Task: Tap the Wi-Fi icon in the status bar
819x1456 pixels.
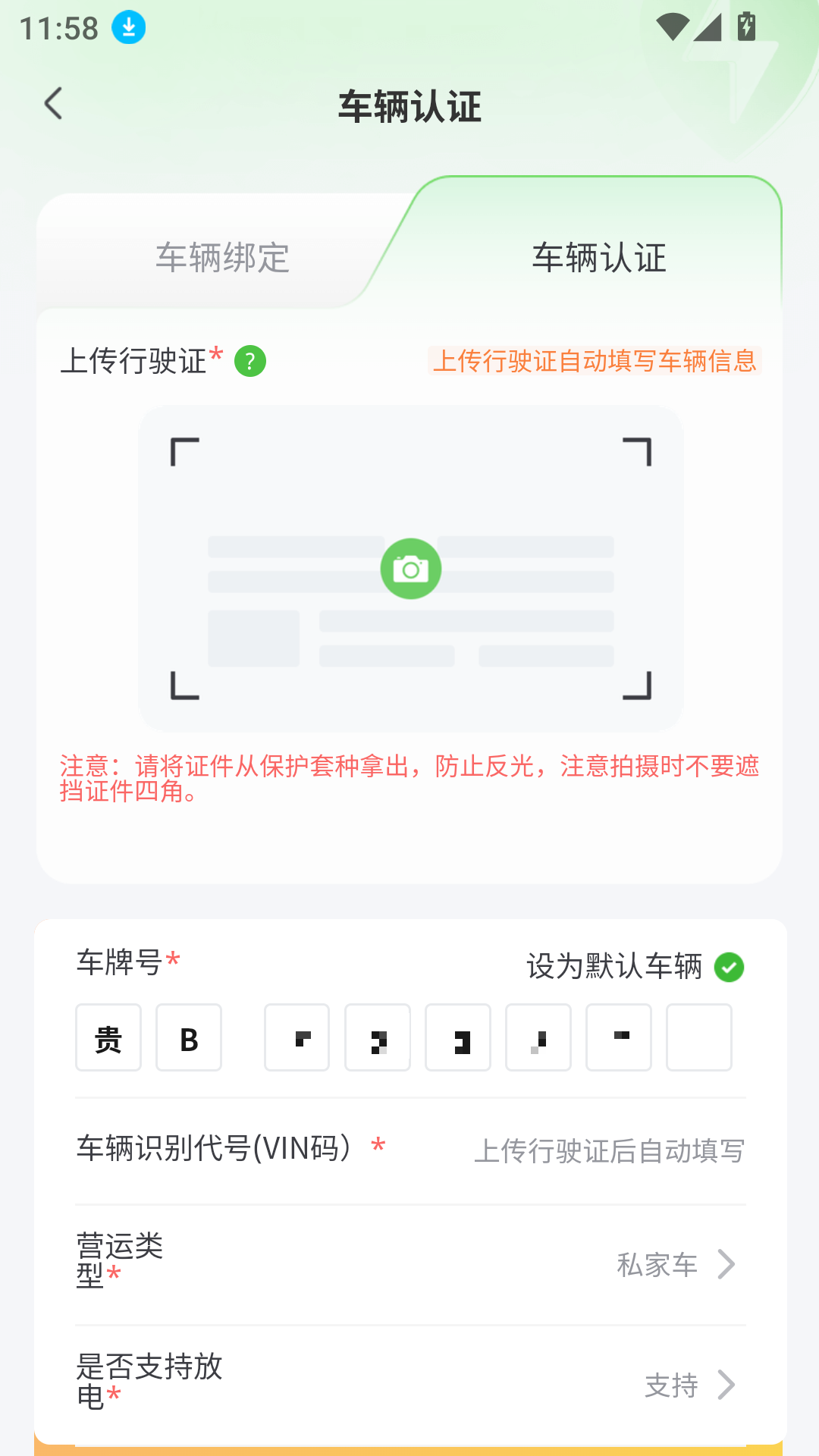Action: coord(673,25)
